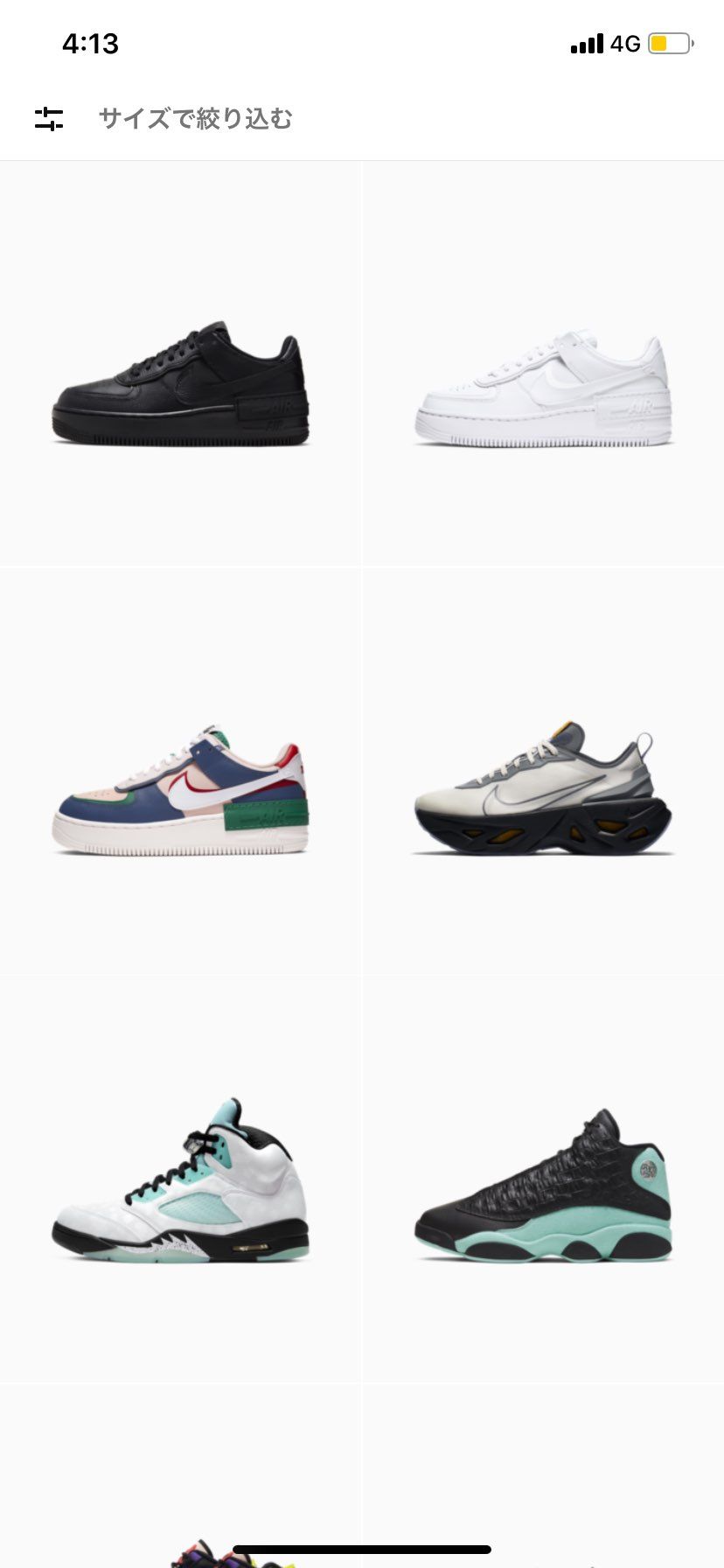Select the white and teal high-top Jordan
The height and width of the screenshot is (1568, 724).
point(180,1179)
